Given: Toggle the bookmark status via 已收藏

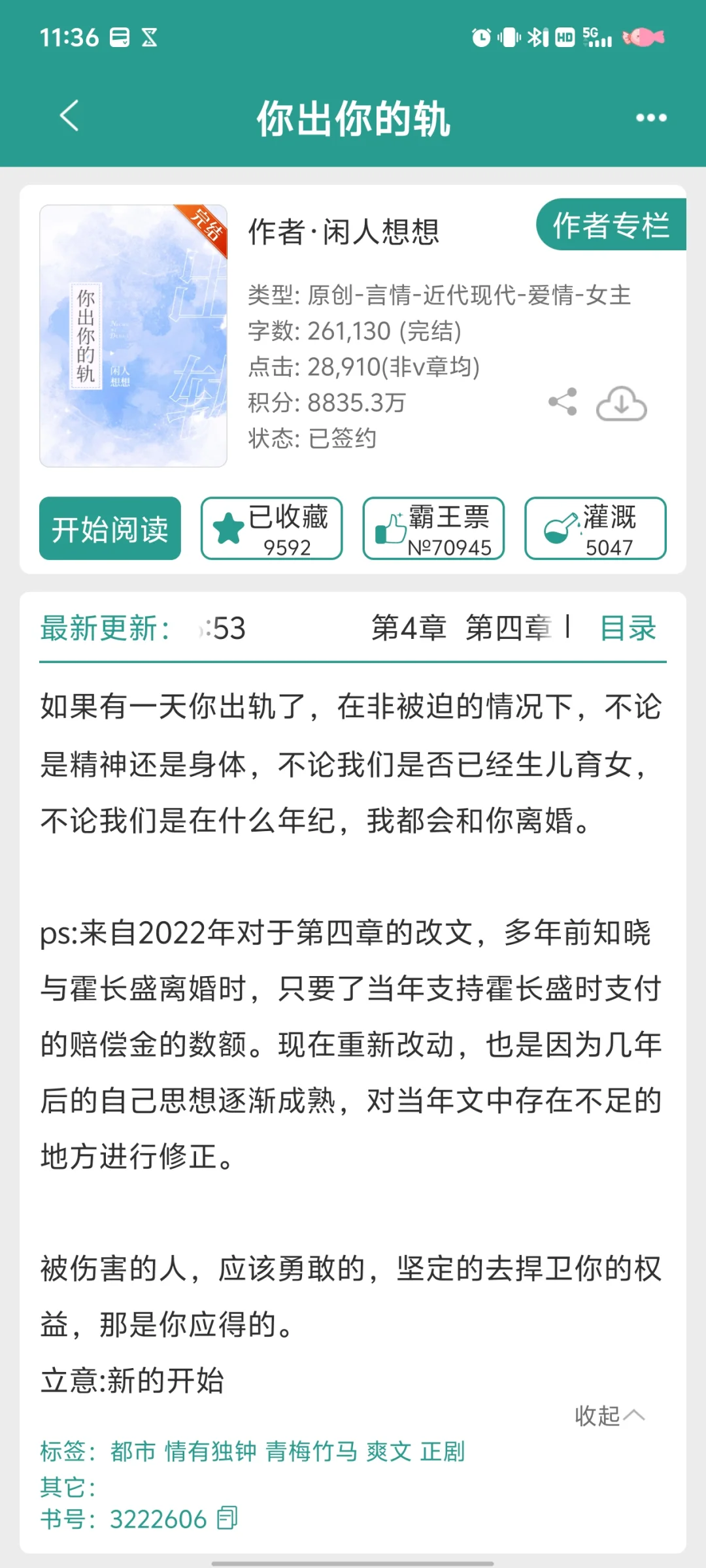Looking at the screenshot, I should [272, 529].
